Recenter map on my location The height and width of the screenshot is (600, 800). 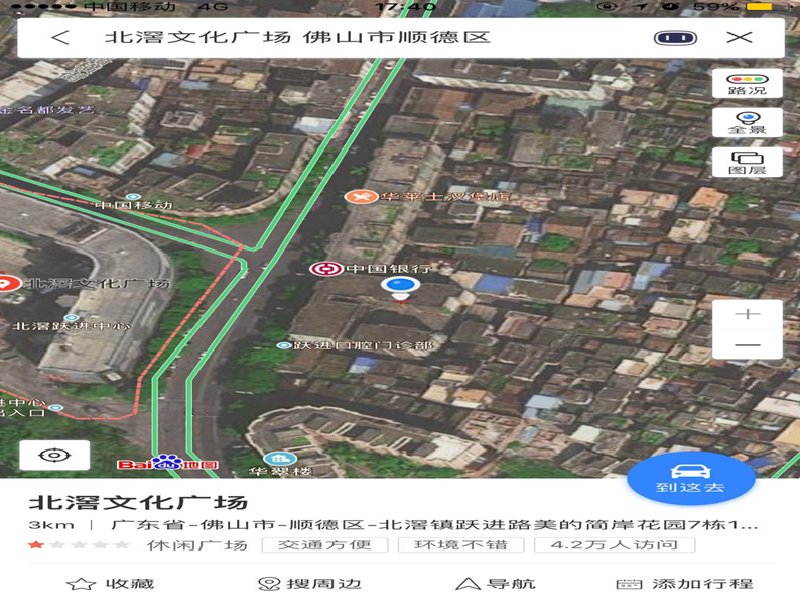click(54, 455)
